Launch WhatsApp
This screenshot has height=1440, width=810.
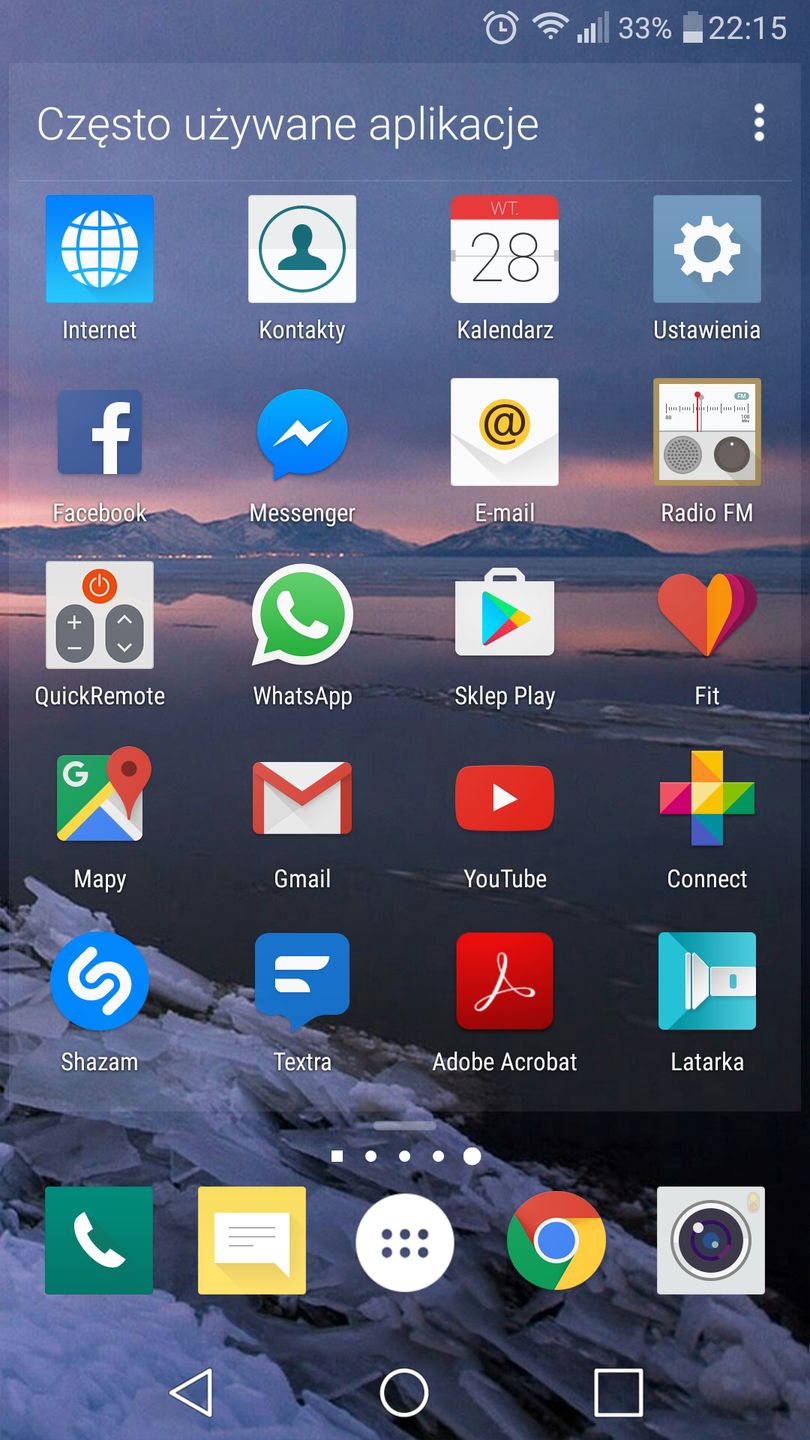302,615
